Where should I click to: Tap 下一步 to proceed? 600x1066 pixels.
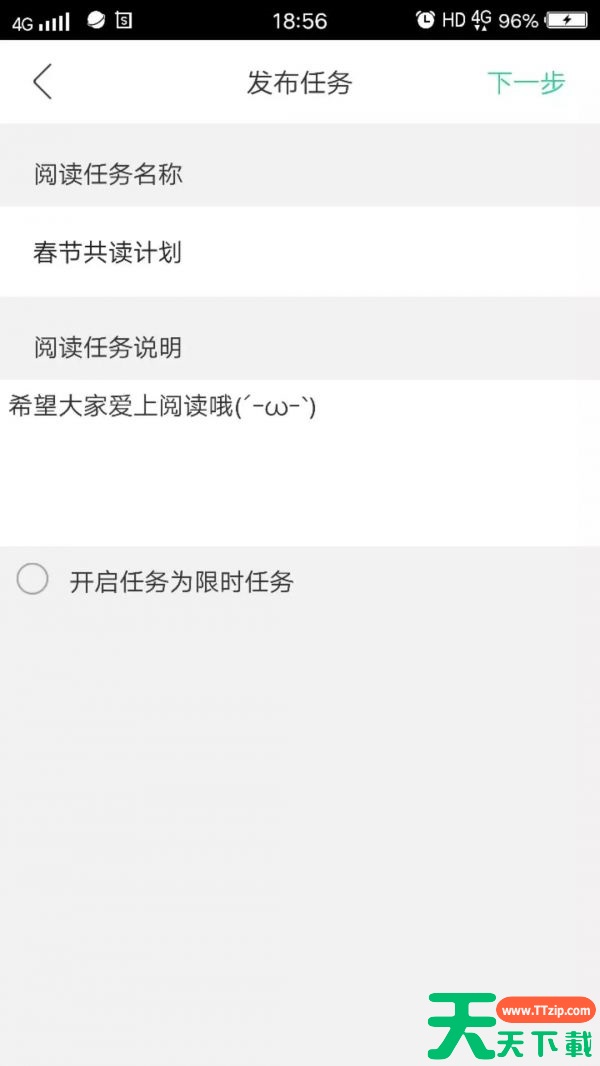coord(526,83)
